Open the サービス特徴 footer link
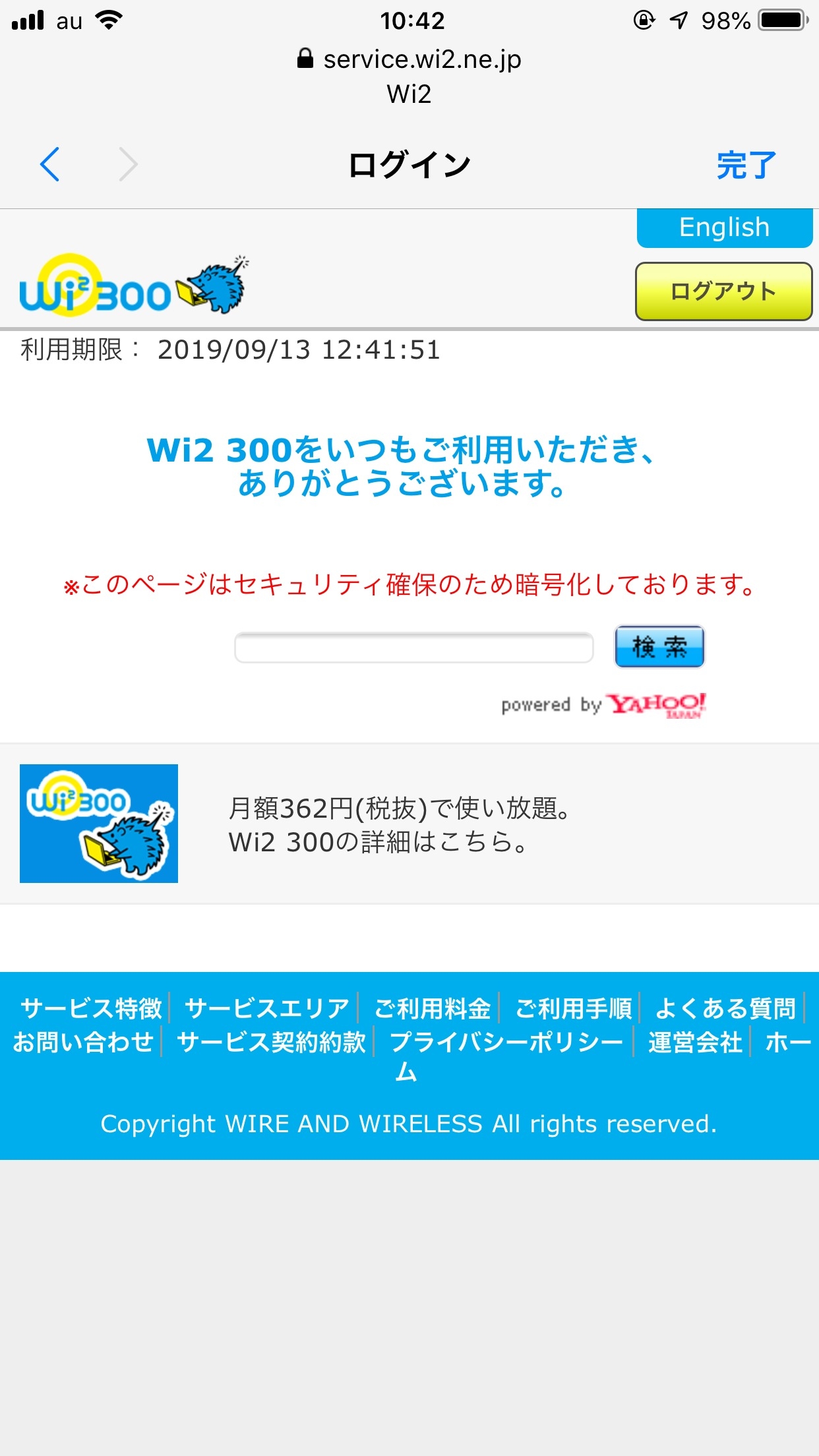 [91, 1008]
